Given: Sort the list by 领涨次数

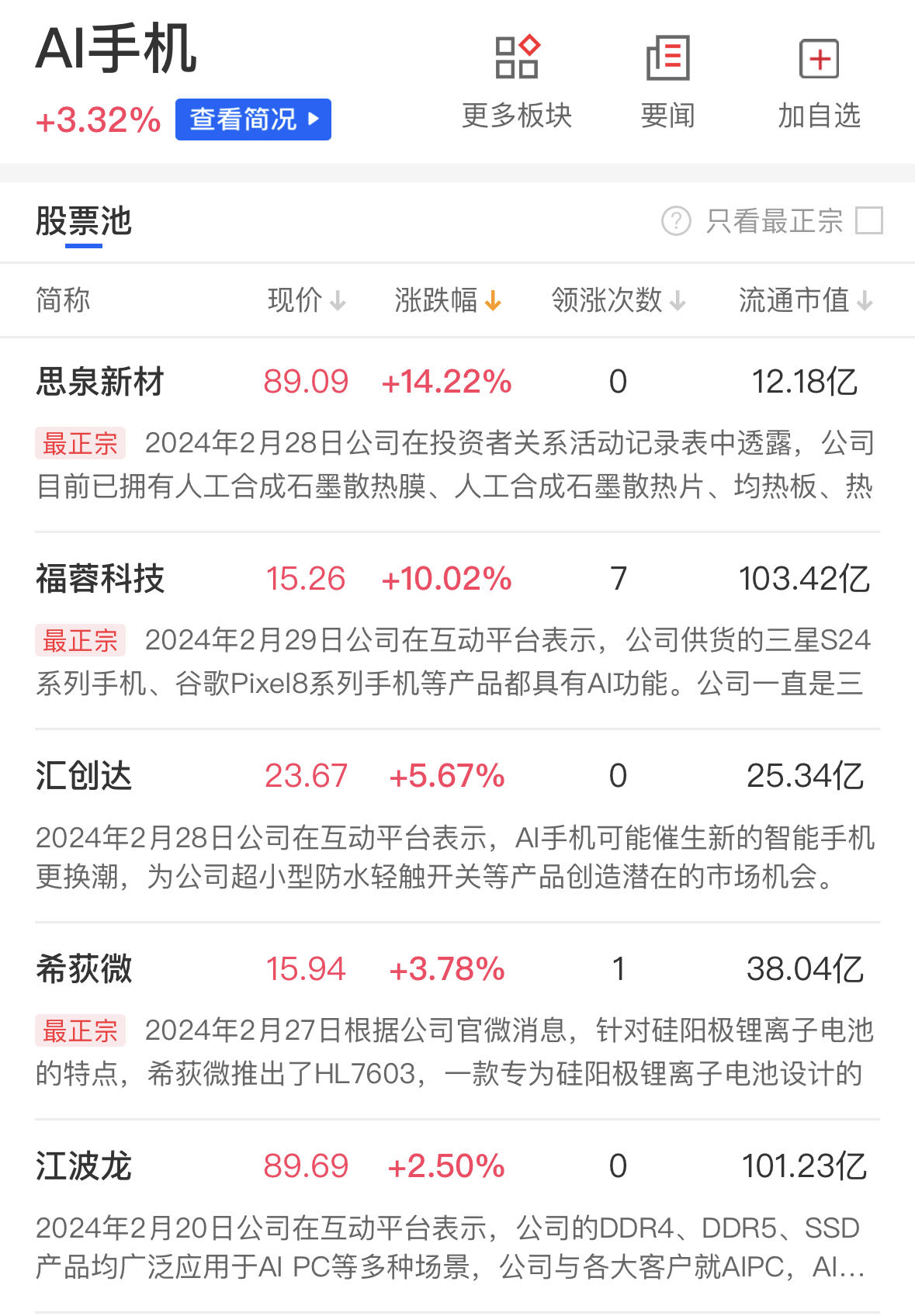Looking at the screenshot, I should [618, 300].
